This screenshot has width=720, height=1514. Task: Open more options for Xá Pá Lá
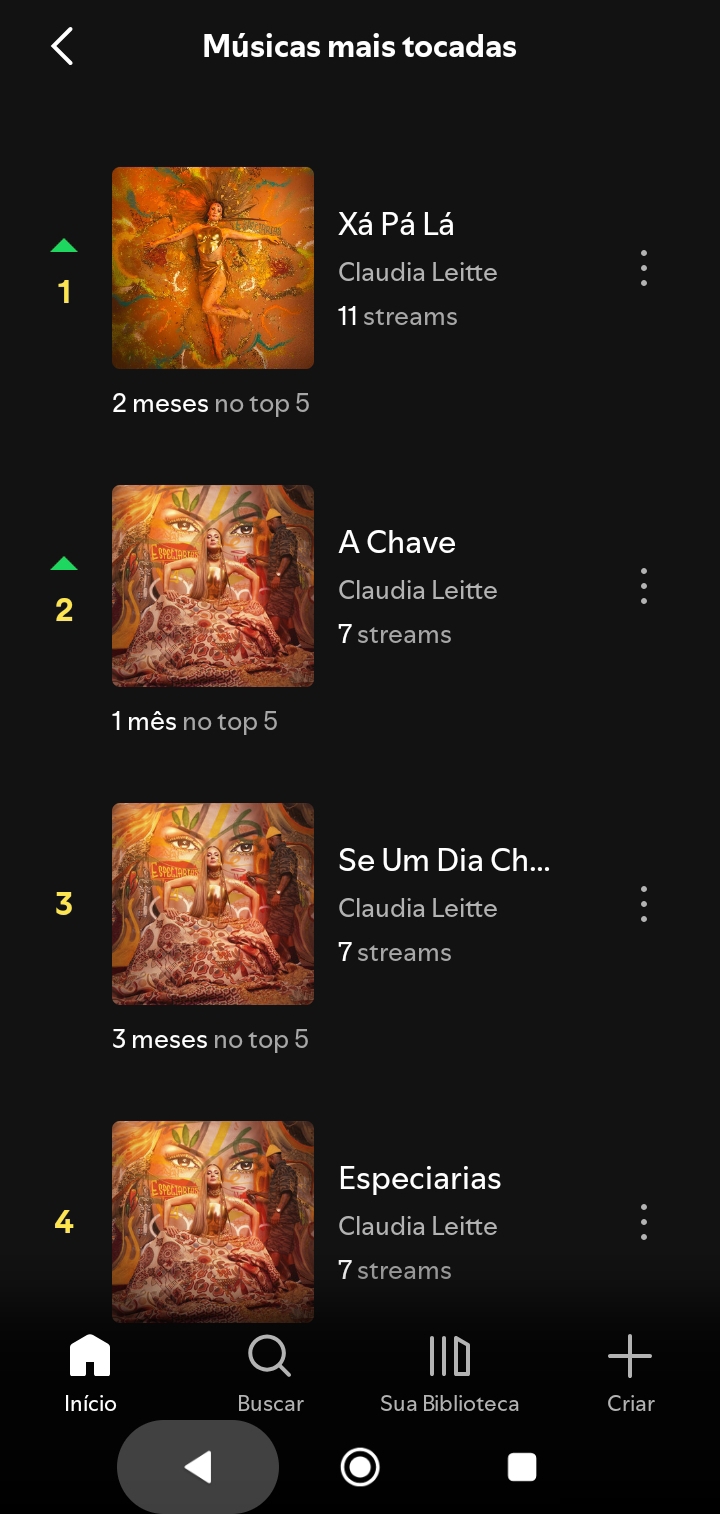point(644,269)
